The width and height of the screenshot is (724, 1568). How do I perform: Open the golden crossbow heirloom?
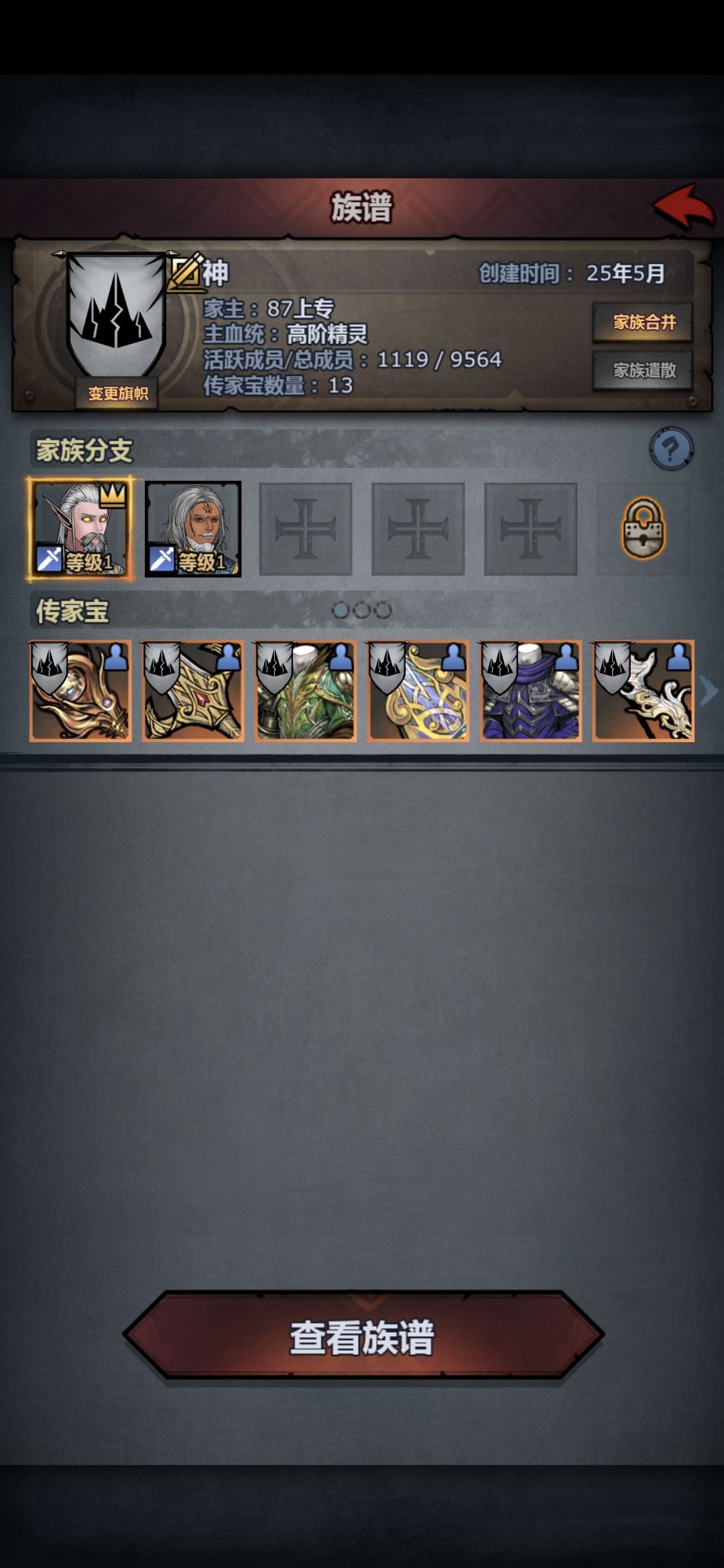coord(193,691)
